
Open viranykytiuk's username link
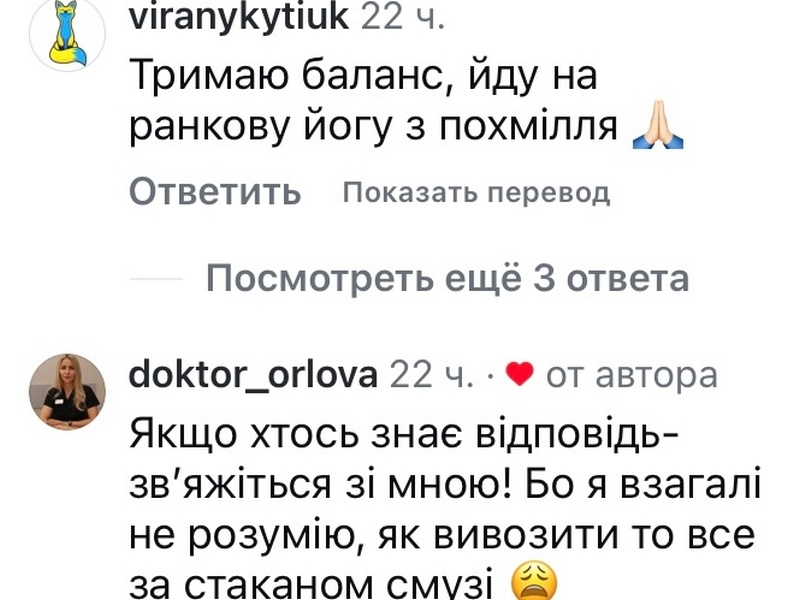point(239,19)
